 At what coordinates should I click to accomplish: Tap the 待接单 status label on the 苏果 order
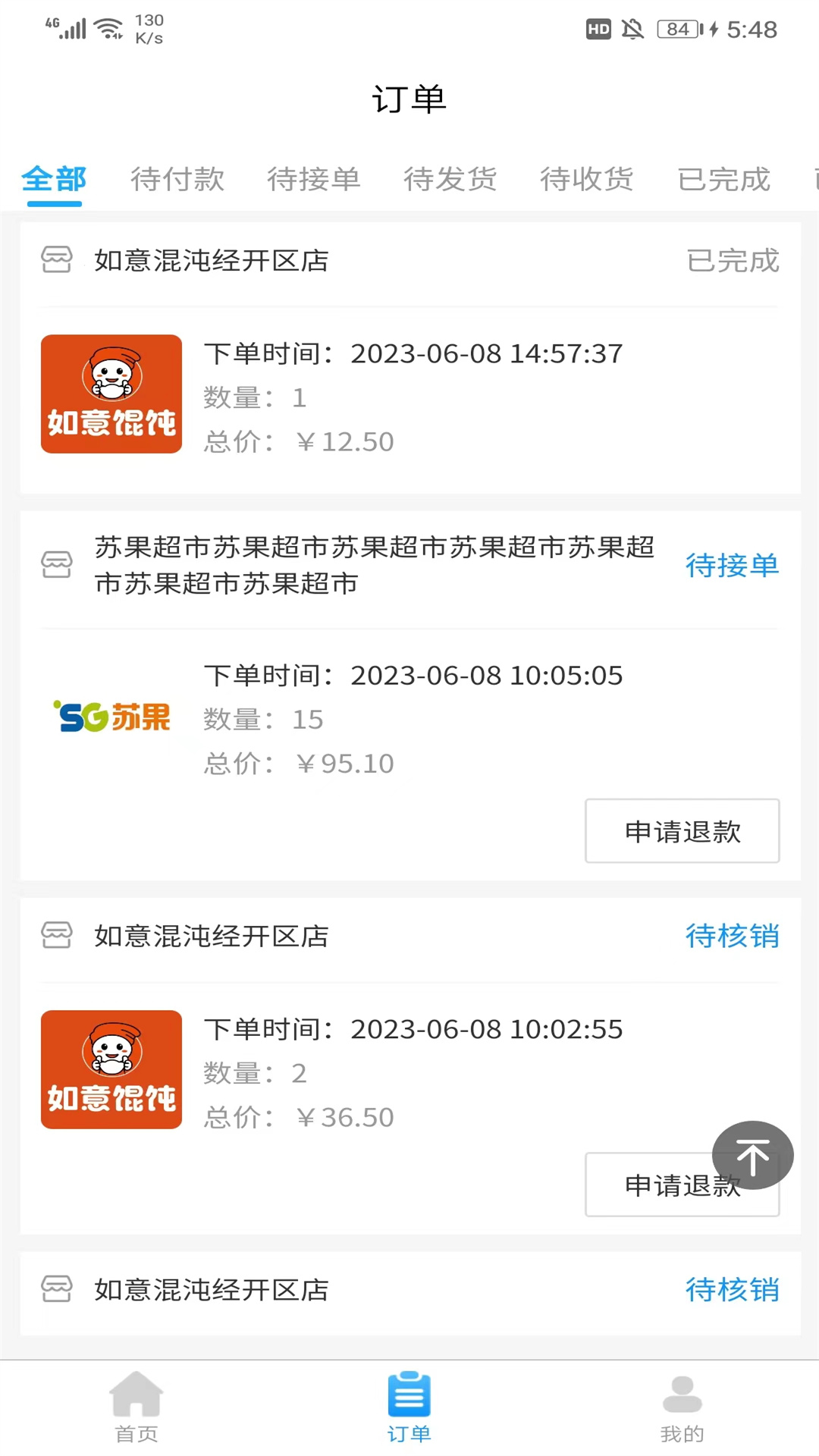pyautogui.click(x=731, y=565)
